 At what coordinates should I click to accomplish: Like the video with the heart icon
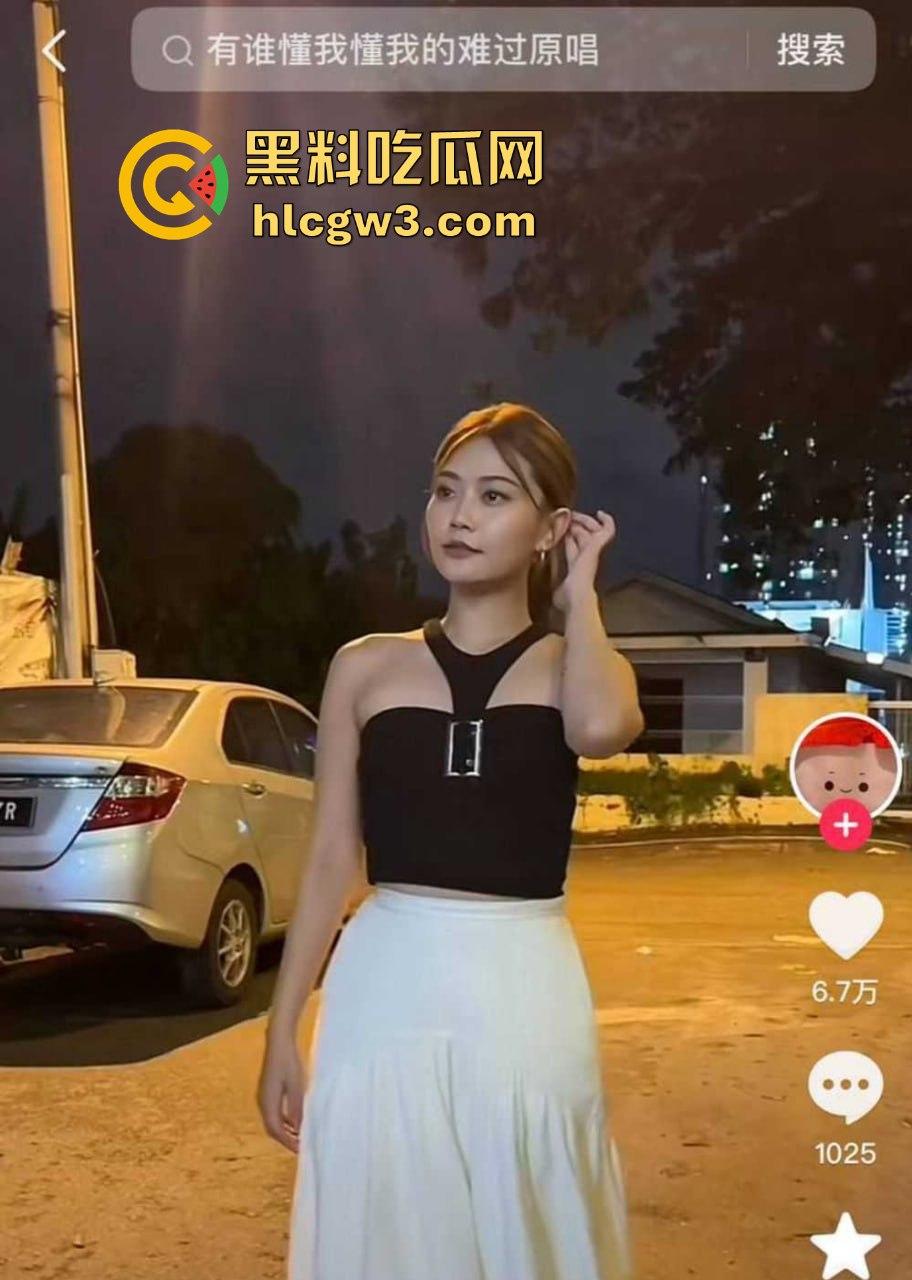(845, 924)
